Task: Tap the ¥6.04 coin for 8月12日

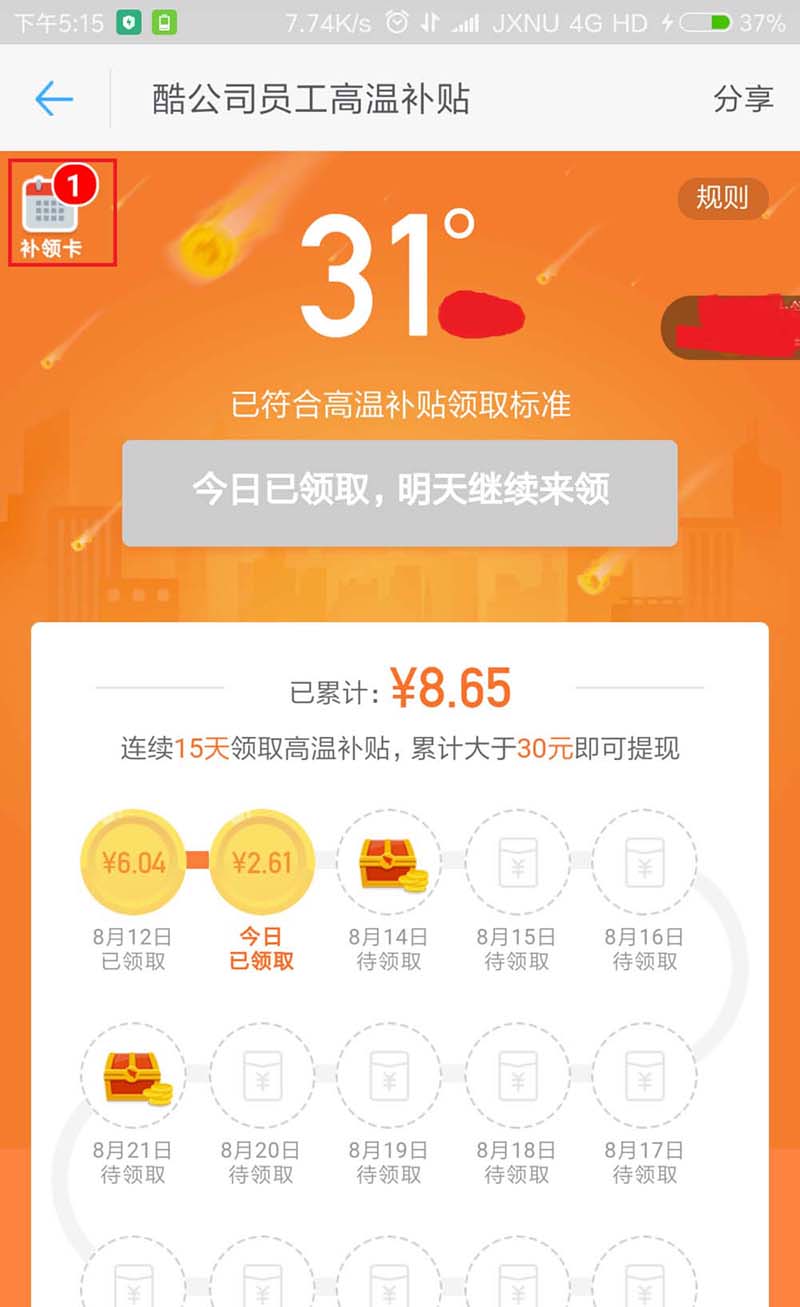Action: pyautogui.click(x=133, y=861)
